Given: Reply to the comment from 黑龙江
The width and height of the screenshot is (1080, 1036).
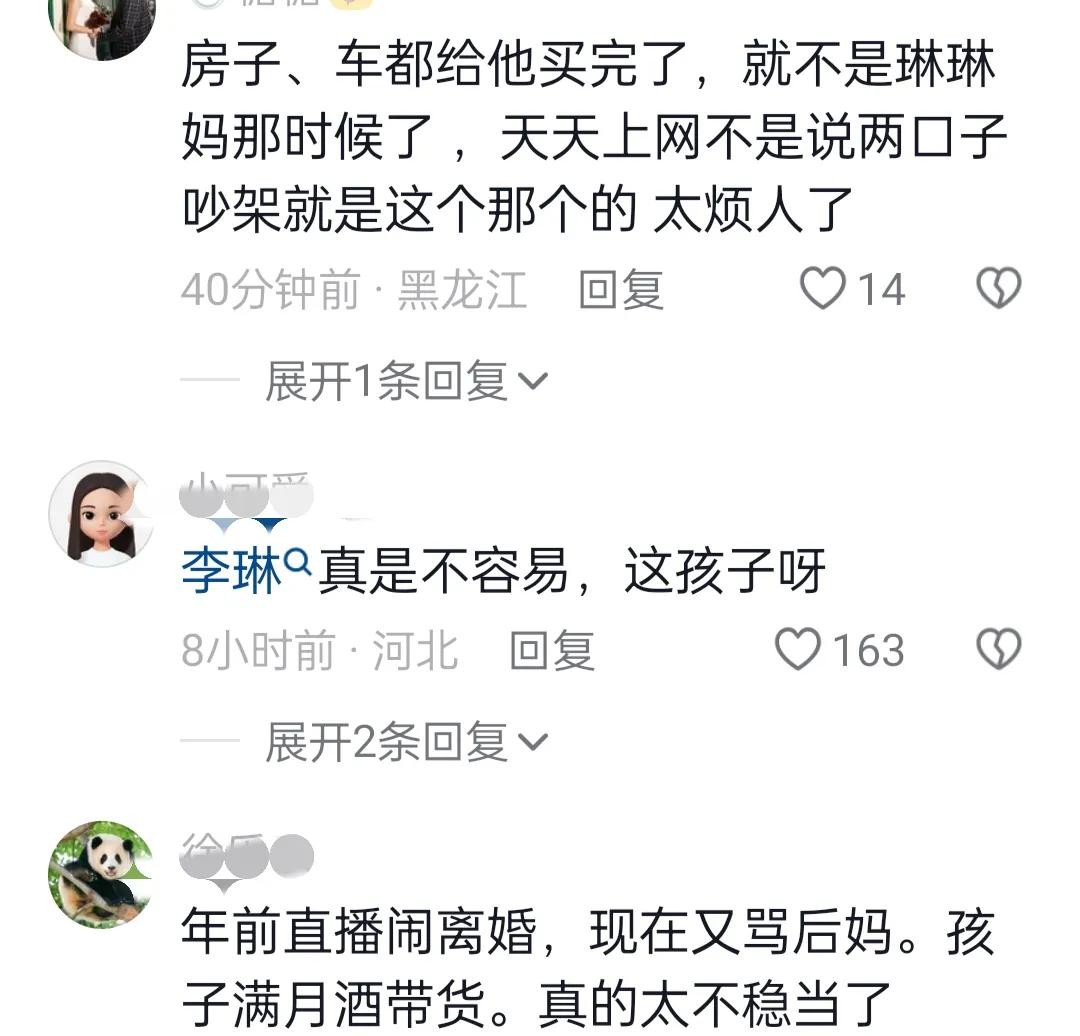Looking at the screenshot, I should 621,291.
